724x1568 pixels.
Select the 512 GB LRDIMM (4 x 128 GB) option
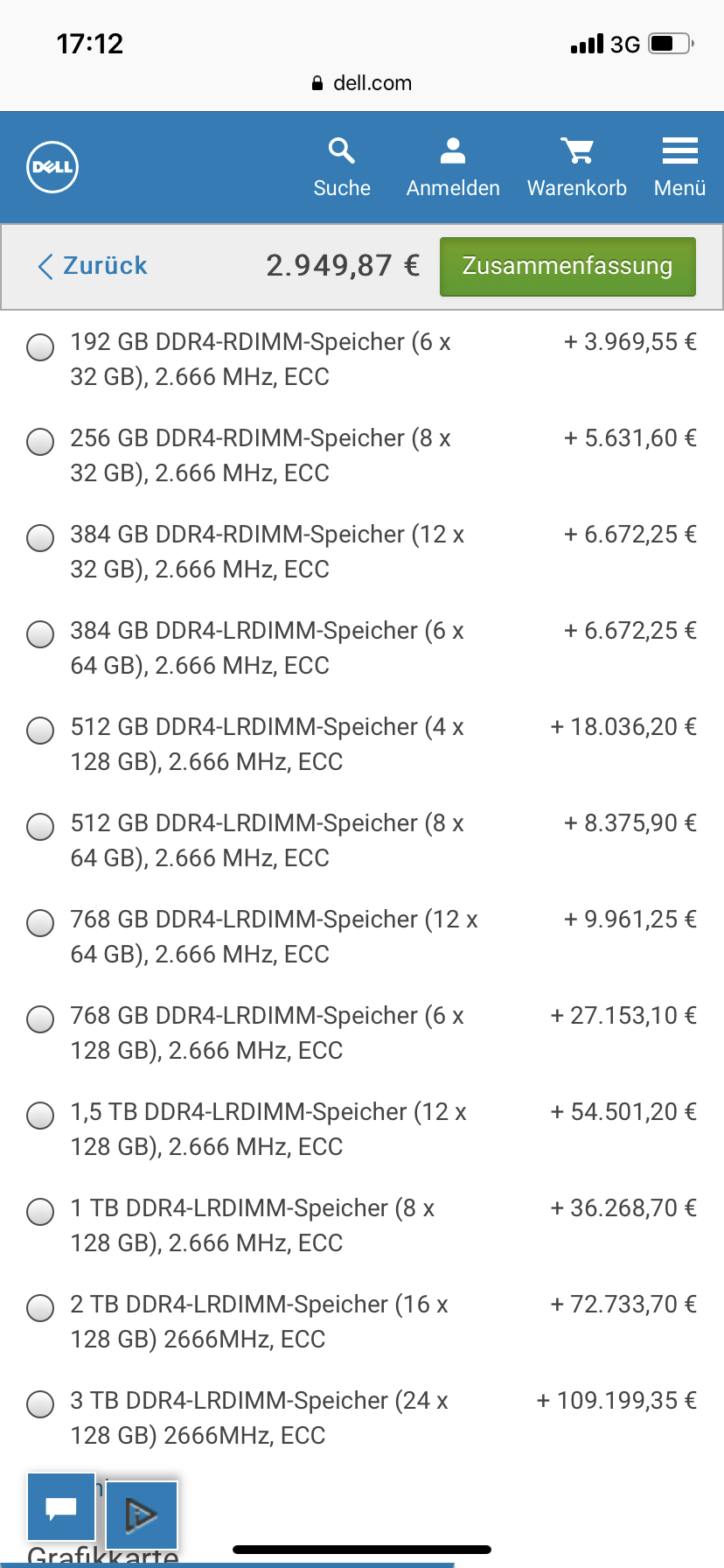[39, 731]
